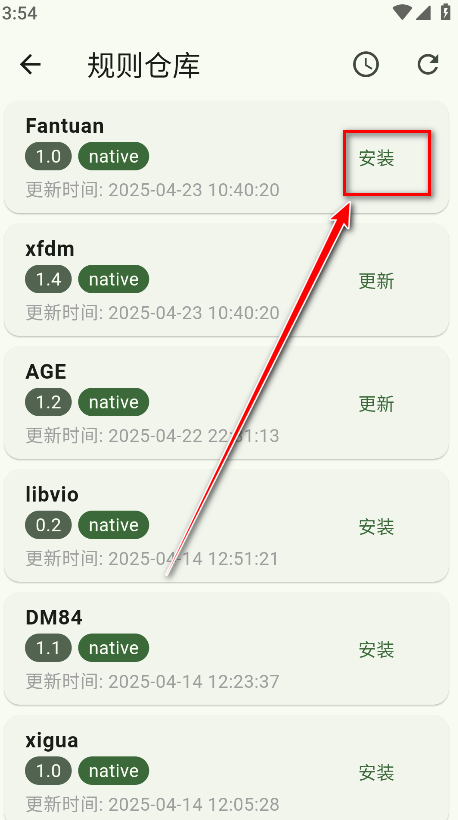The width and height of the screenshot is (458, 820).
Task: Tap 更新 for the AGE rule
Action: 376,404
